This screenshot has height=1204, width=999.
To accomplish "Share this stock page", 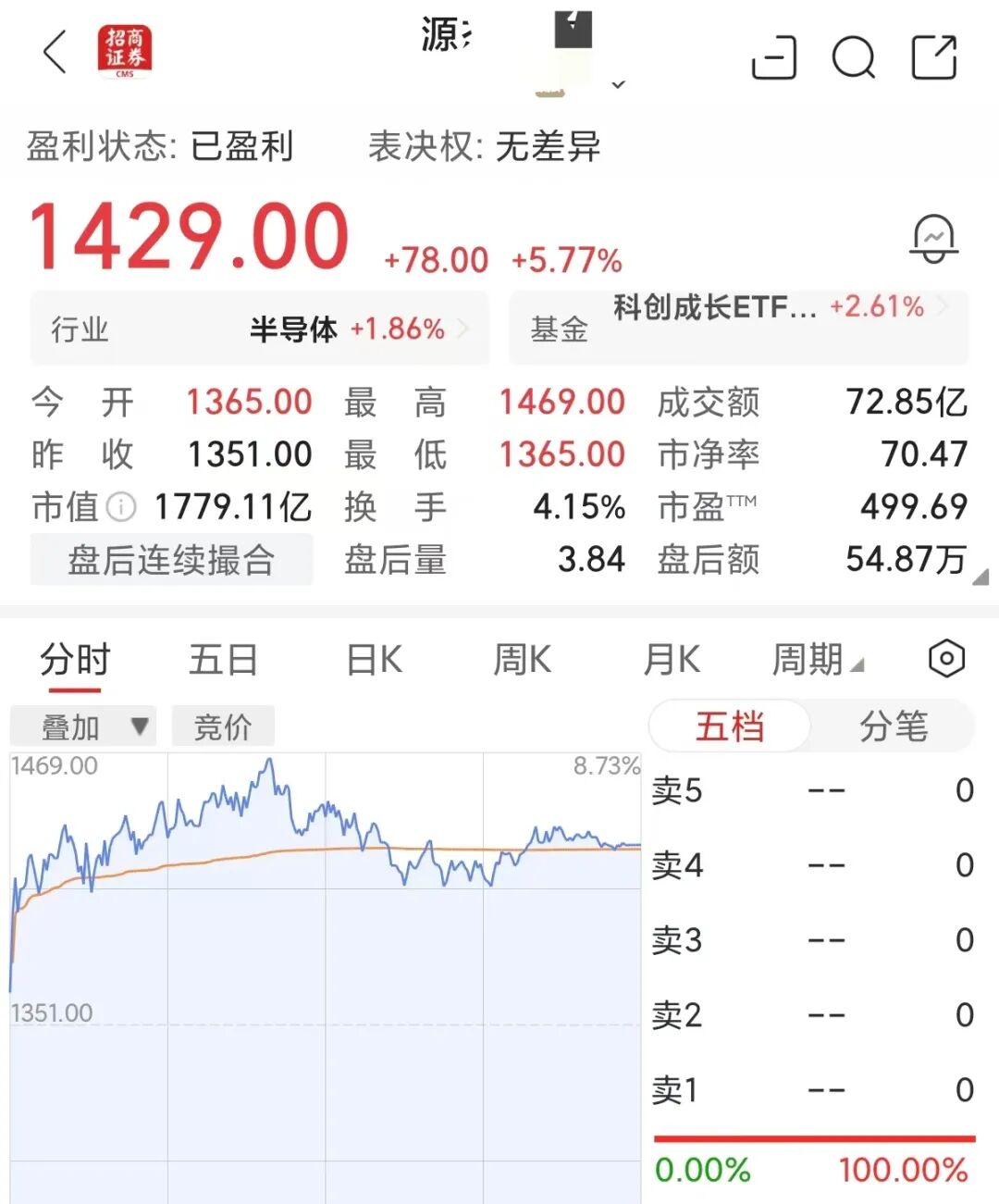I will tap(934, 57).
